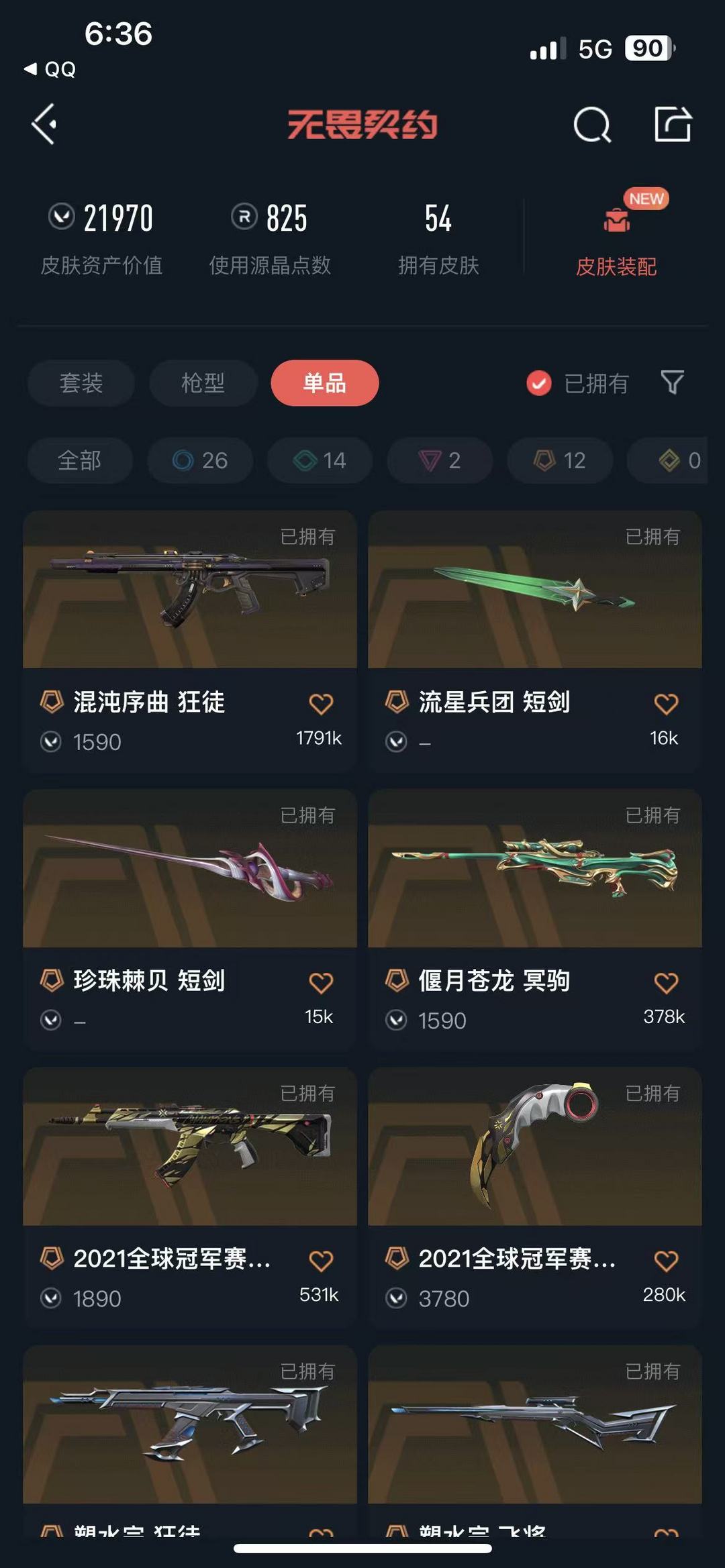Switch to the 枪型 tab
Image resolution: width=725 pixels, height=1568 pixels.
[203, 383]
